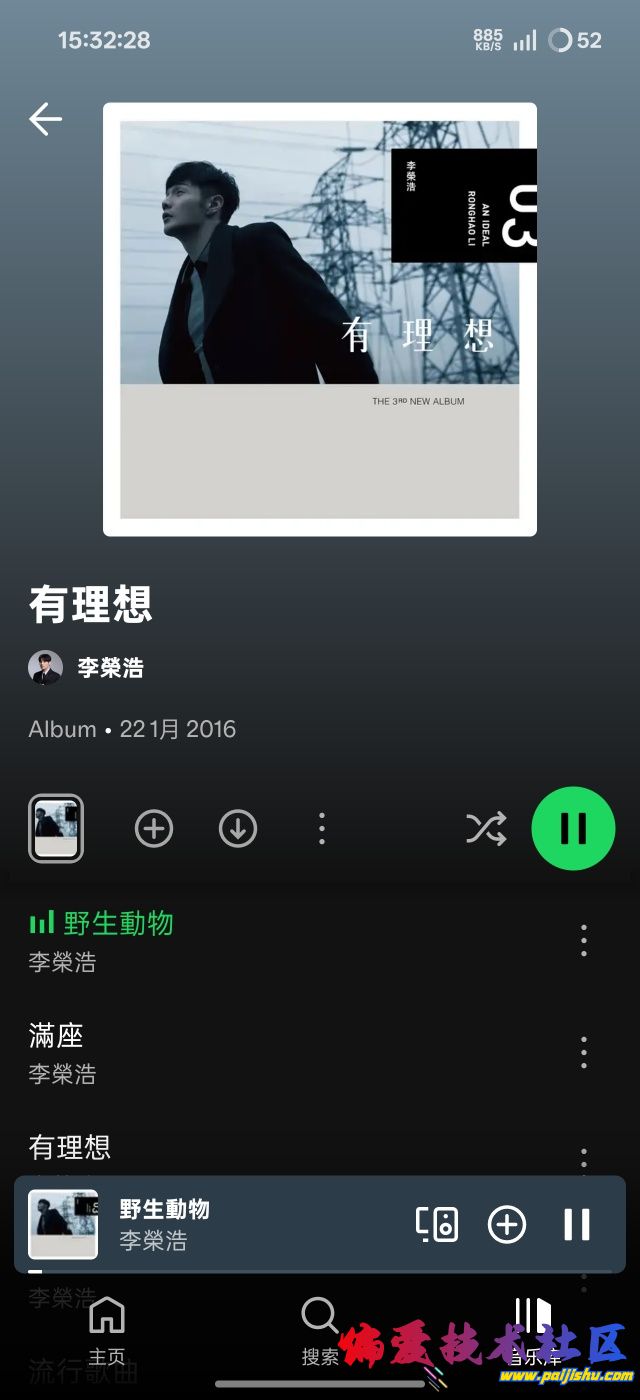Open more options for 野生動物

point(584,940)
